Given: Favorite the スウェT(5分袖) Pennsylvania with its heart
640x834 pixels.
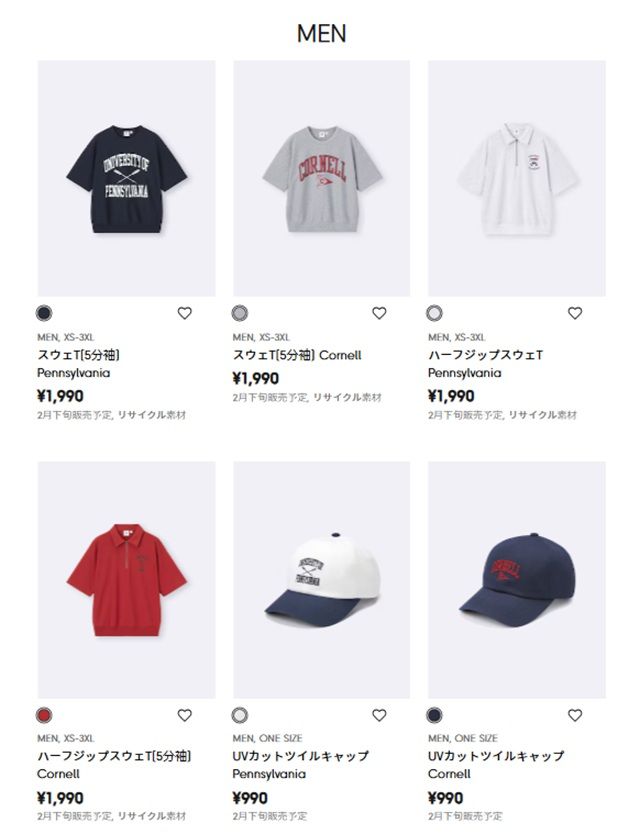Looking at the screenshot, I should 184,313.
